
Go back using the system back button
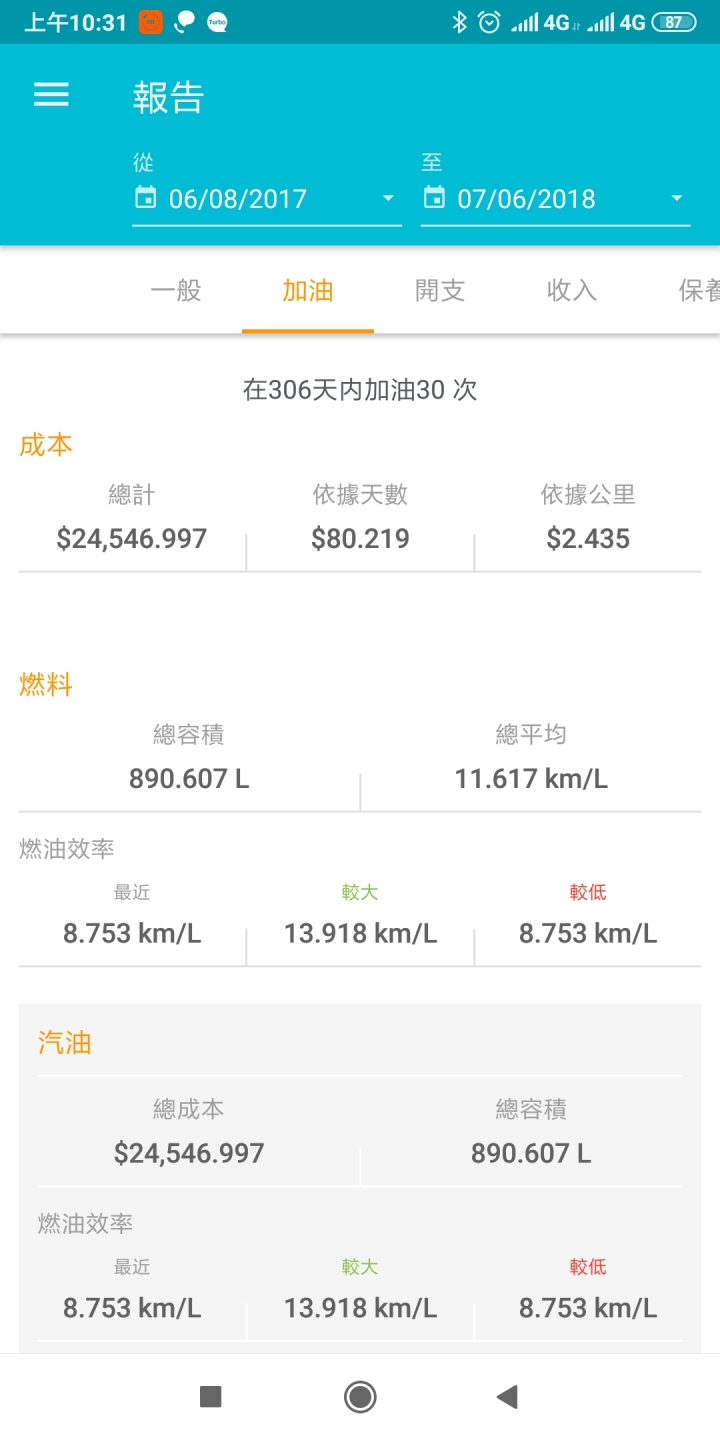tap(508, 1397)
